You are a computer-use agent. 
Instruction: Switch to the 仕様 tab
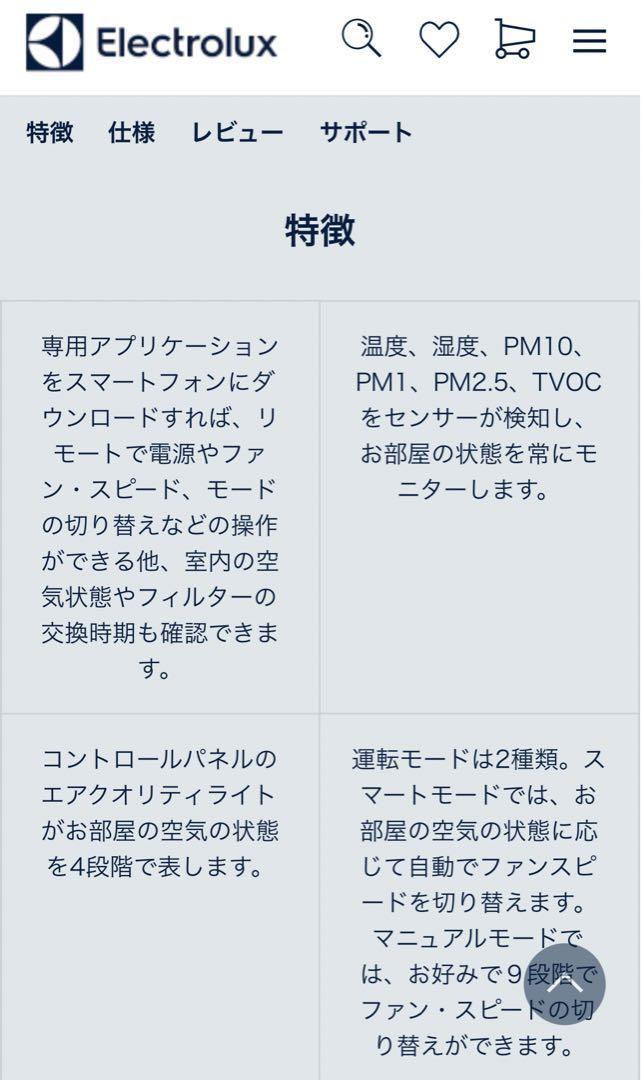coord(132,132)
